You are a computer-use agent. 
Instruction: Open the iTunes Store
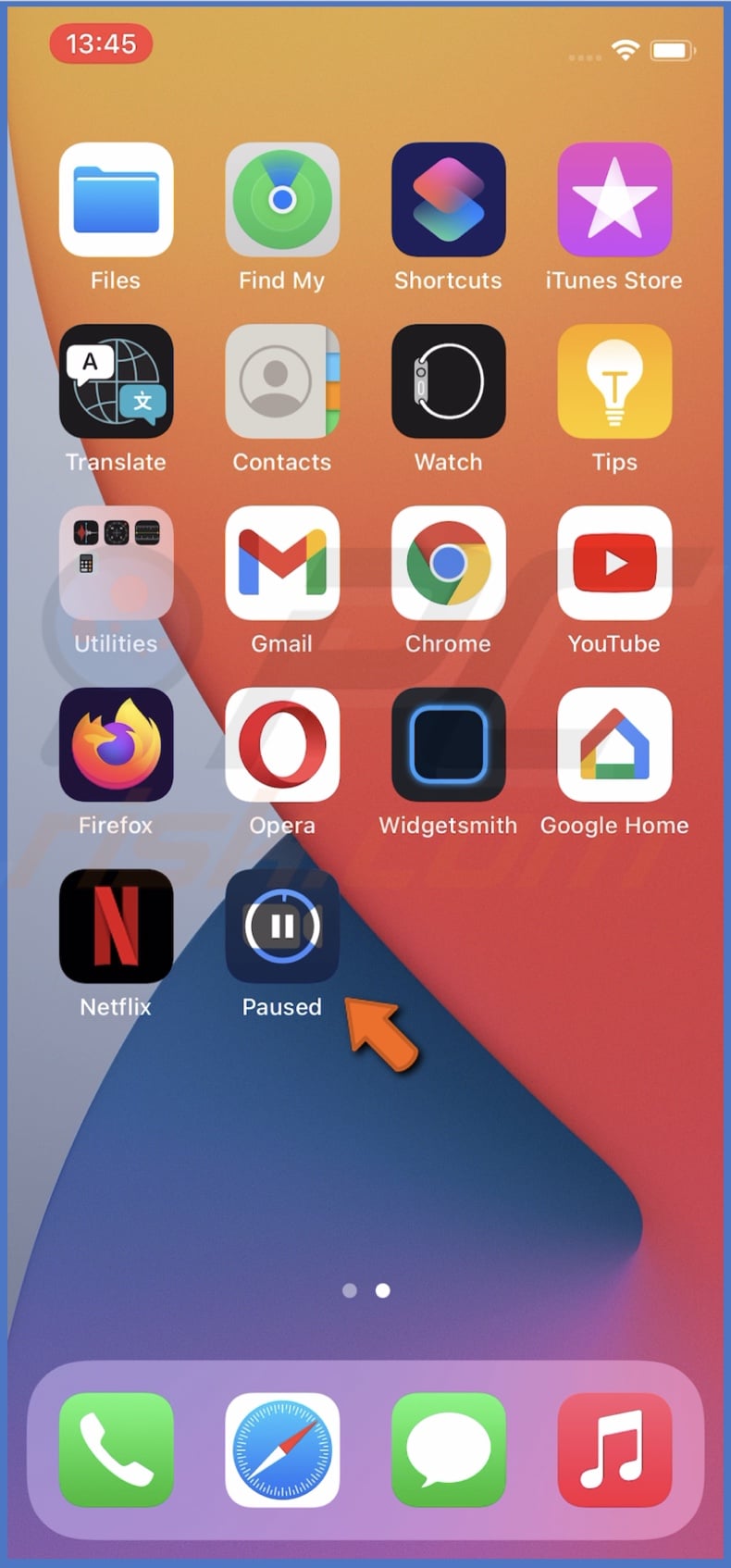pos(614,200)
